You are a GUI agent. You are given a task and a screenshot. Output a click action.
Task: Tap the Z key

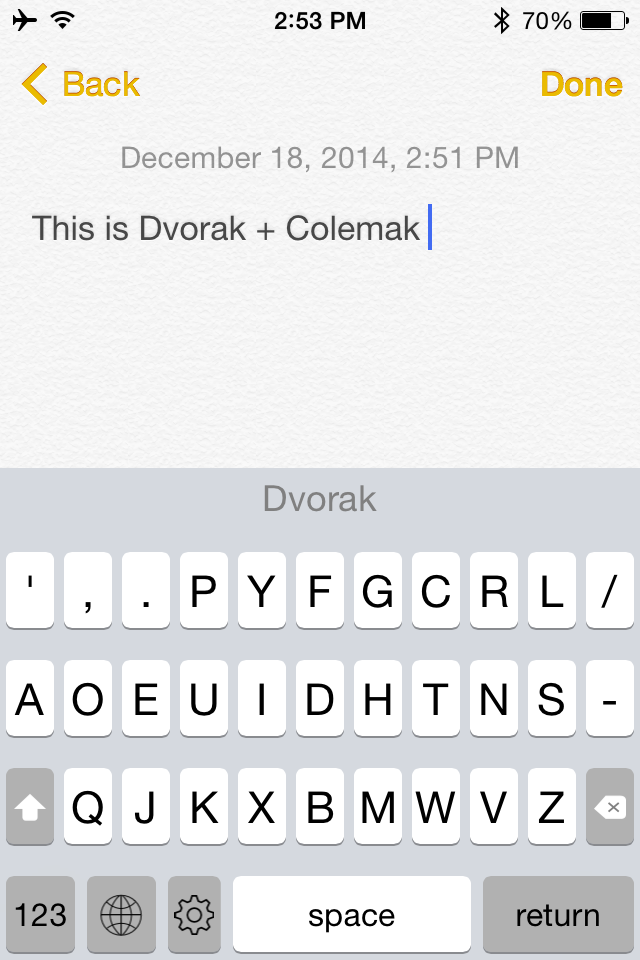(551, 807)
